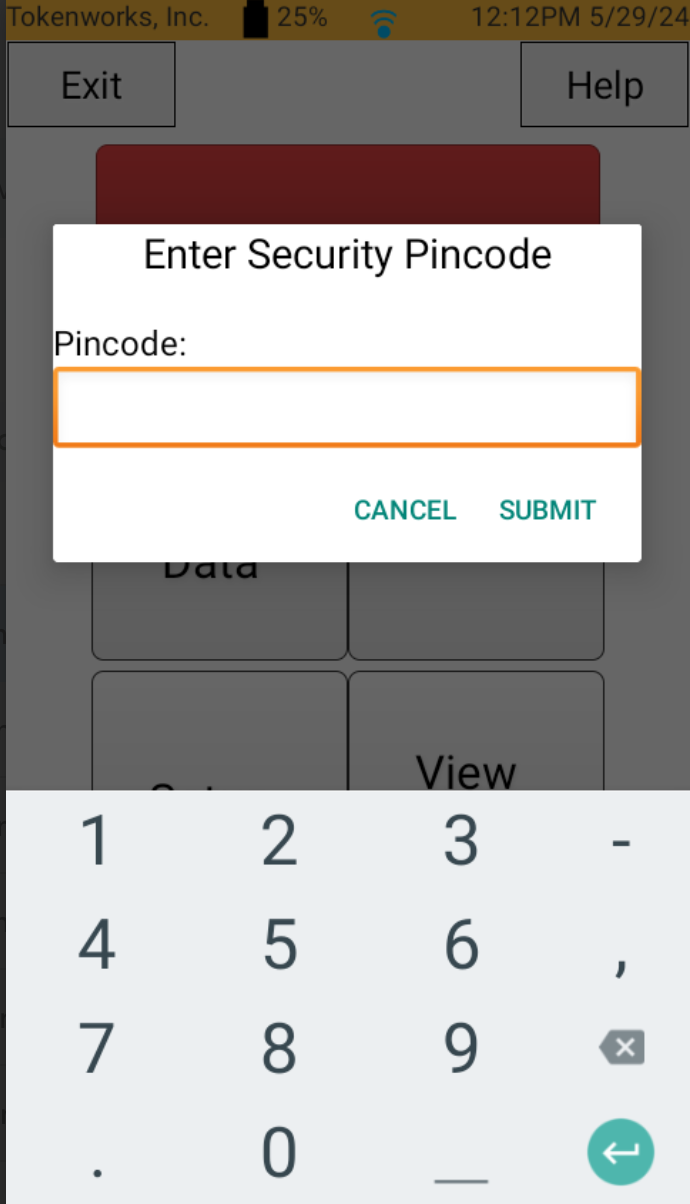Tap the Pincode input field

pyautogui.click(x=346, y=407)
